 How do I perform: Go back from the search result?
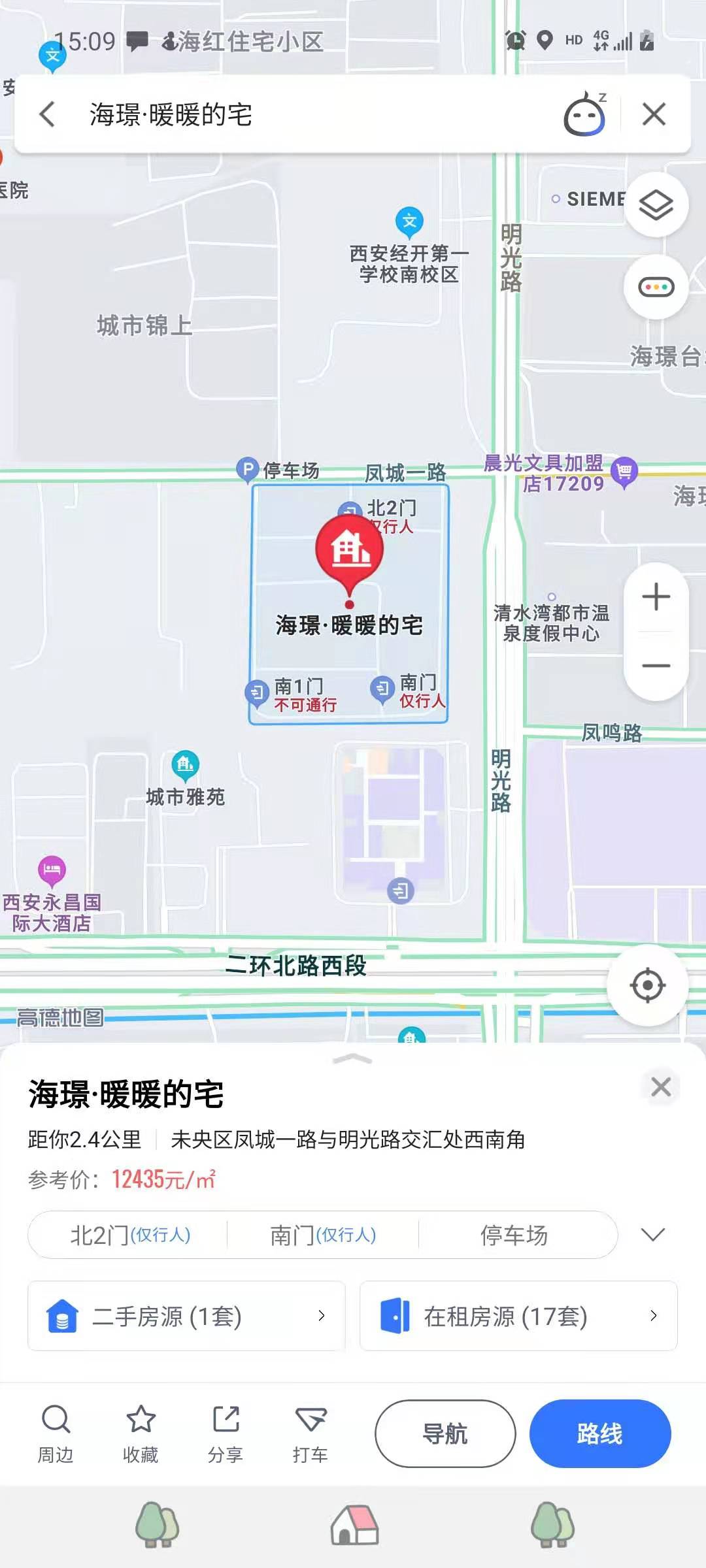(x=47, y=114)
